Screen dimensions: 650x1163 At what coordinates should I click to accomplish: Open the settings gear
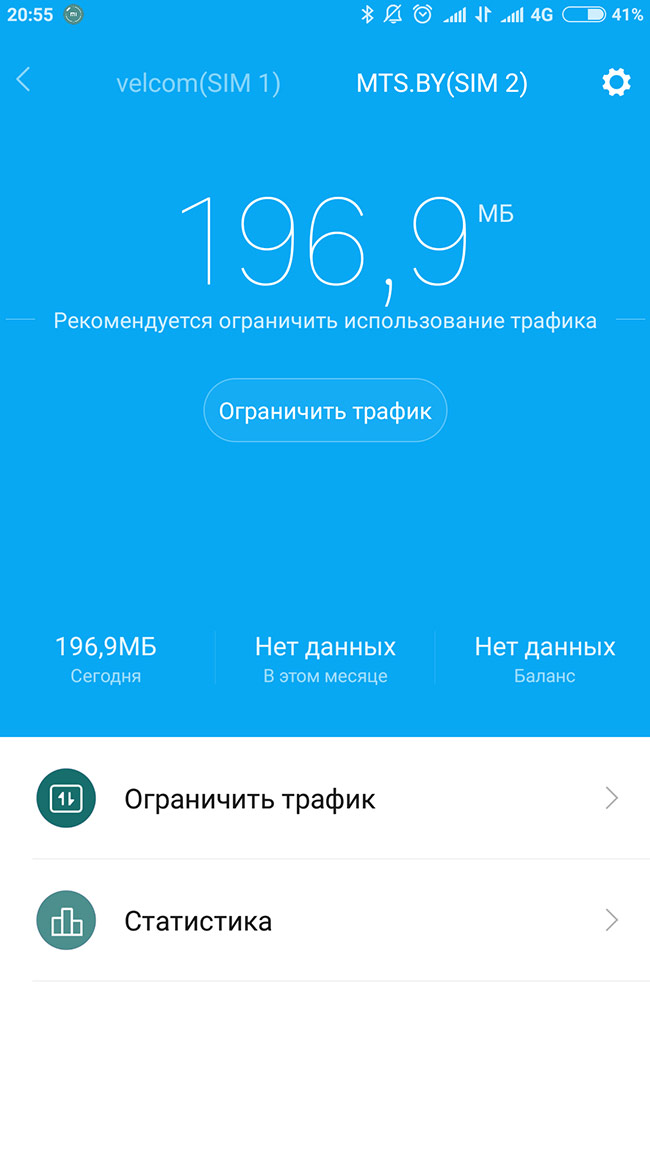616,82
